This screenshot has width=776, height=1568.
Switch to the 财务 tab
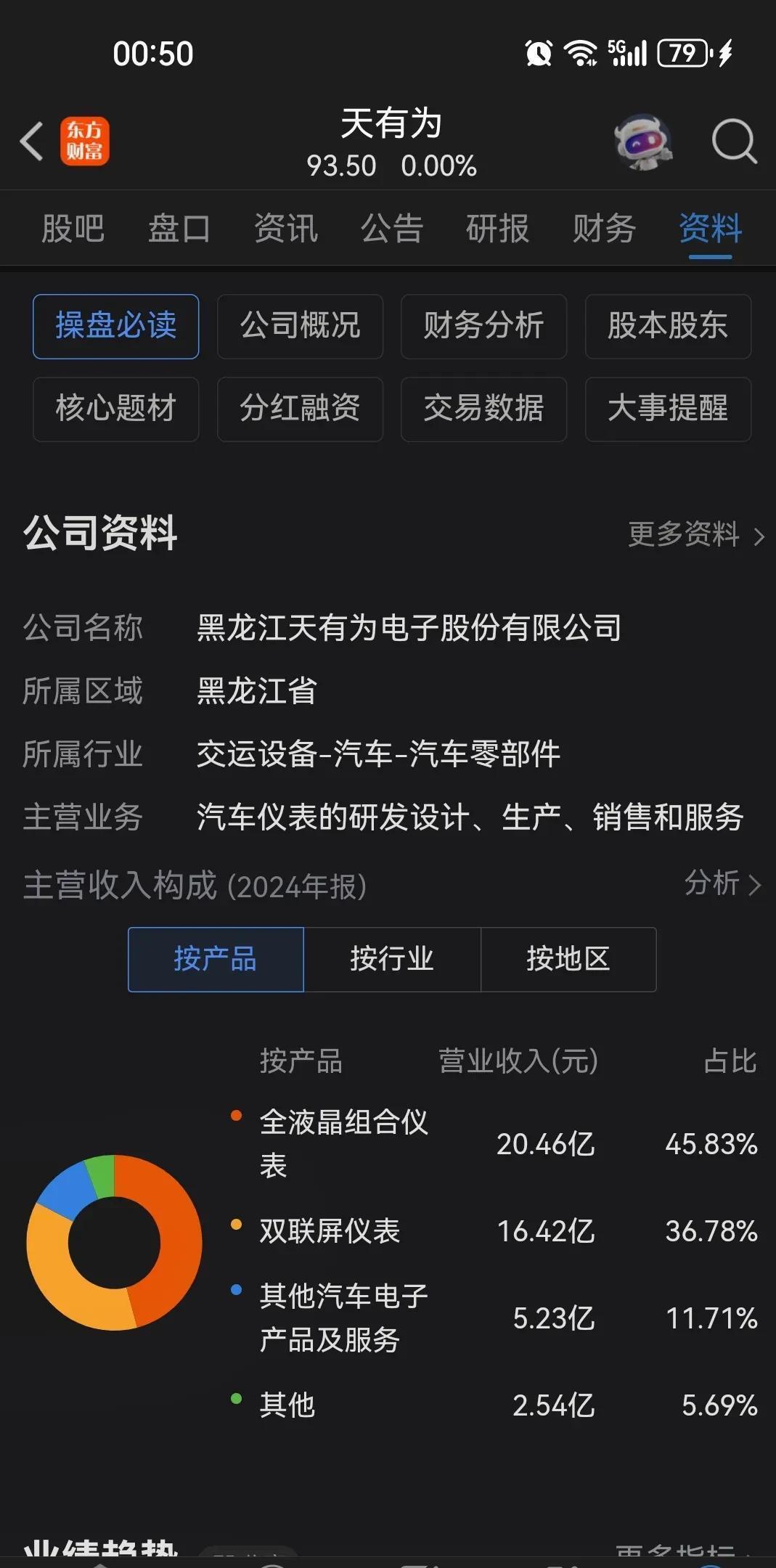604,229
